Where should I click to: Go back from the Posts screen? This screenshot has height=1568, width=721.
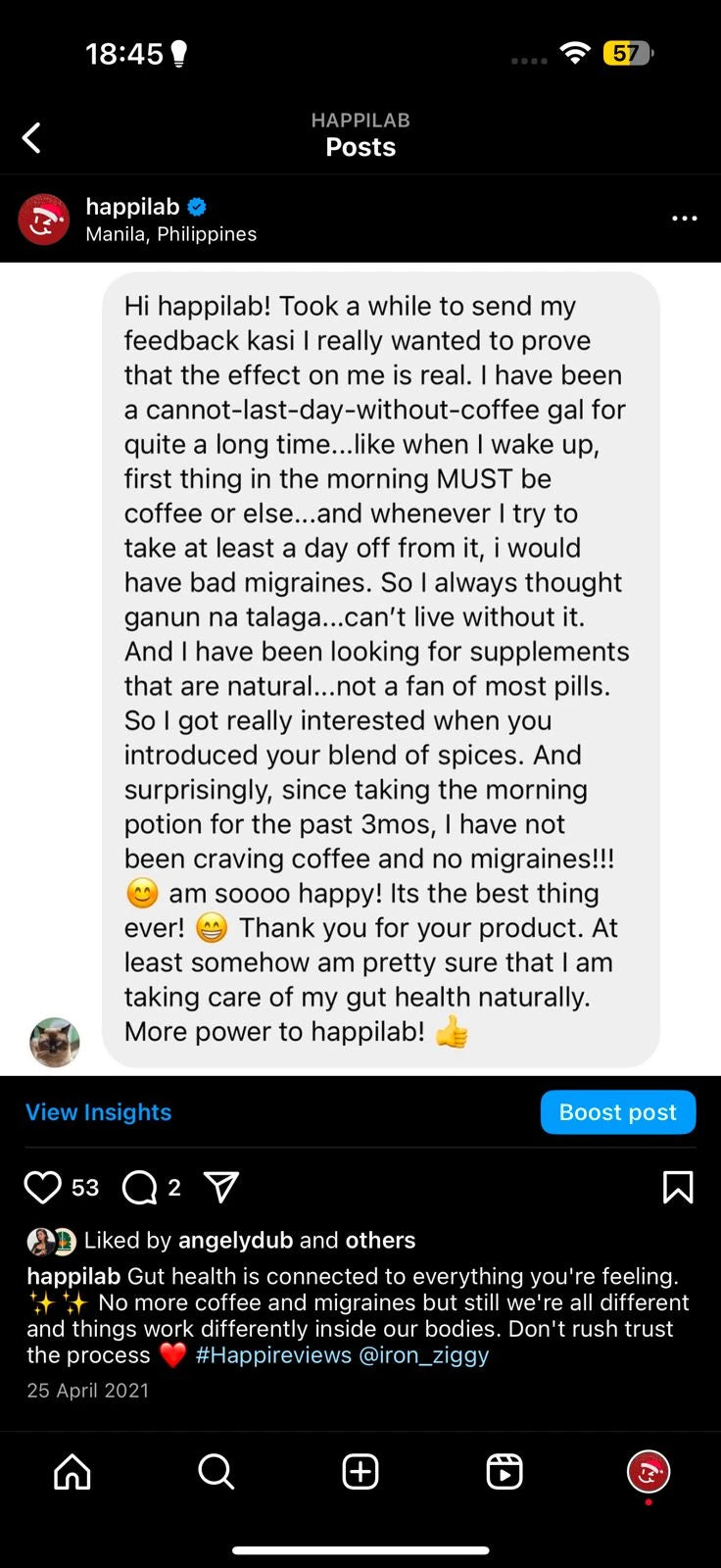32,138
